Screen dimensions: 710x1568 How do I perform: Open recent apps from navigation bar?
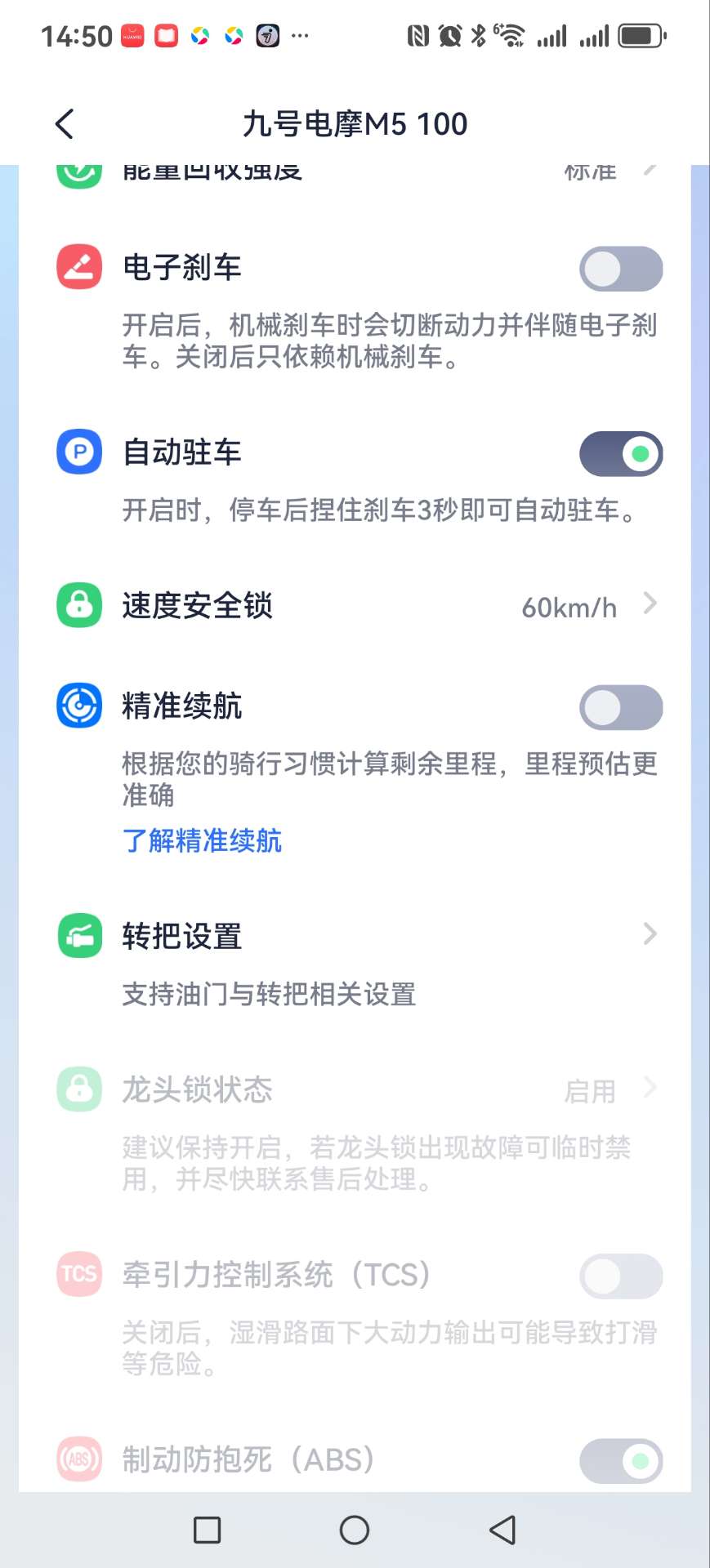tap(207, 1530)
